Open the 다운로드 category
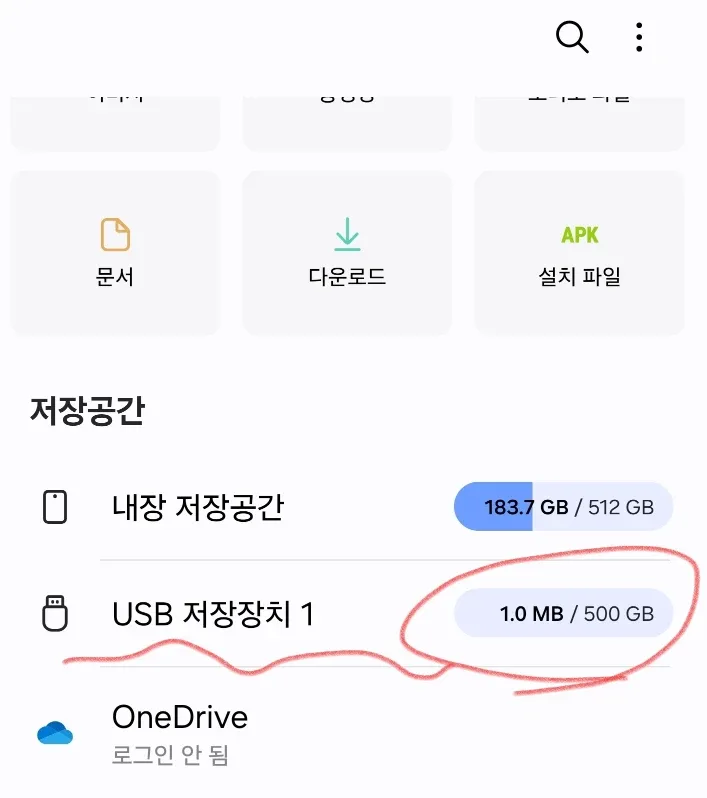Screen dimensions: 707x798 click(347, 252)
